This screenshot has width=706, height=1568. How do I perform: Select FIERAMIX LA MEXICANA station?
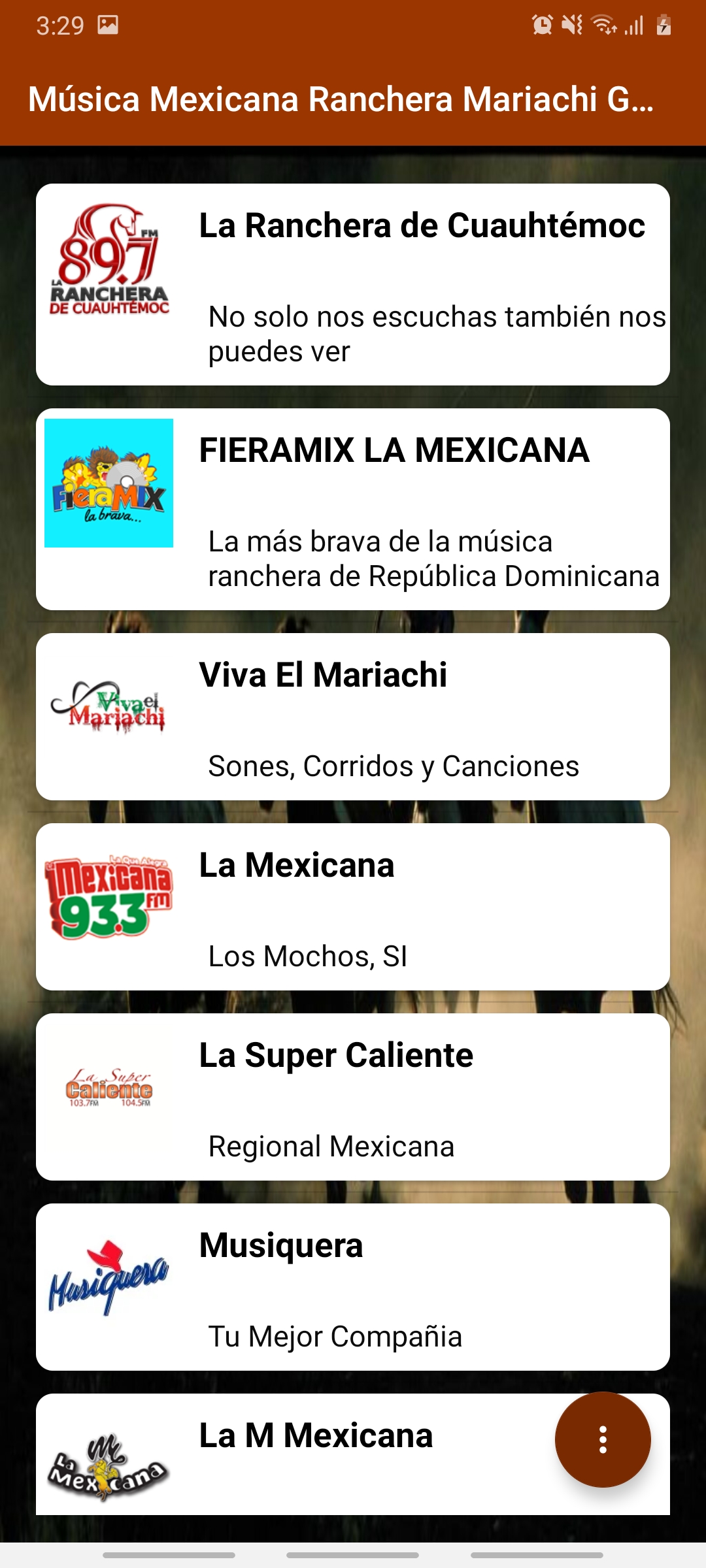(x=353, y=510)
